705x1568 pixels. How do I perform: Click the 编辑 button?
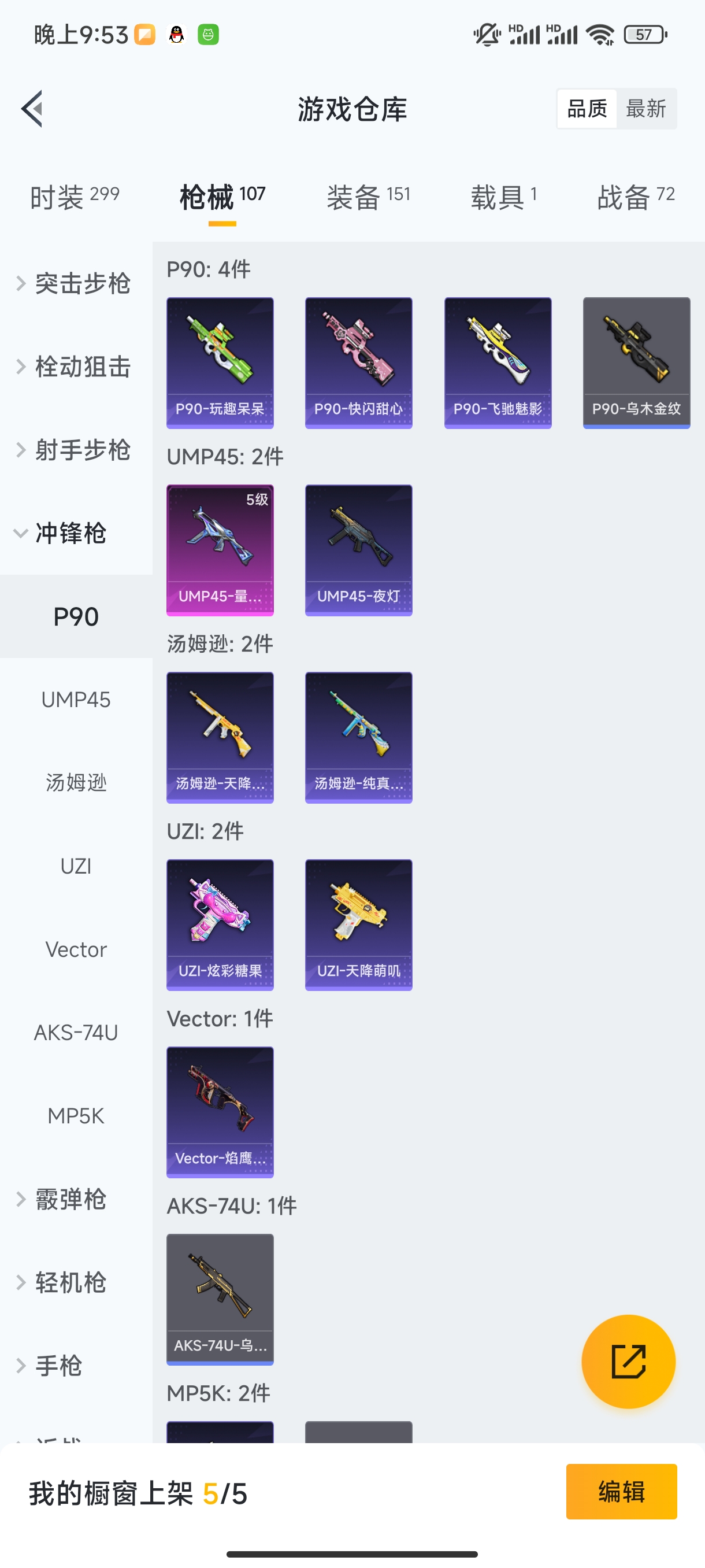coord(622,1491)
